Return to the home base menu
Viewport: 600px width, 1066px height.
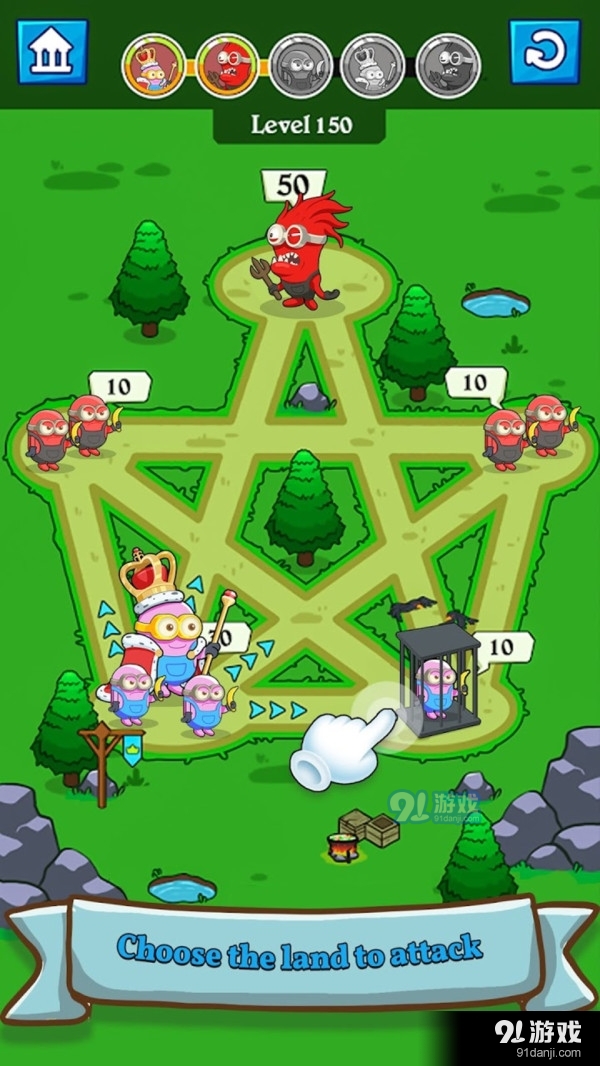point(52,53)
